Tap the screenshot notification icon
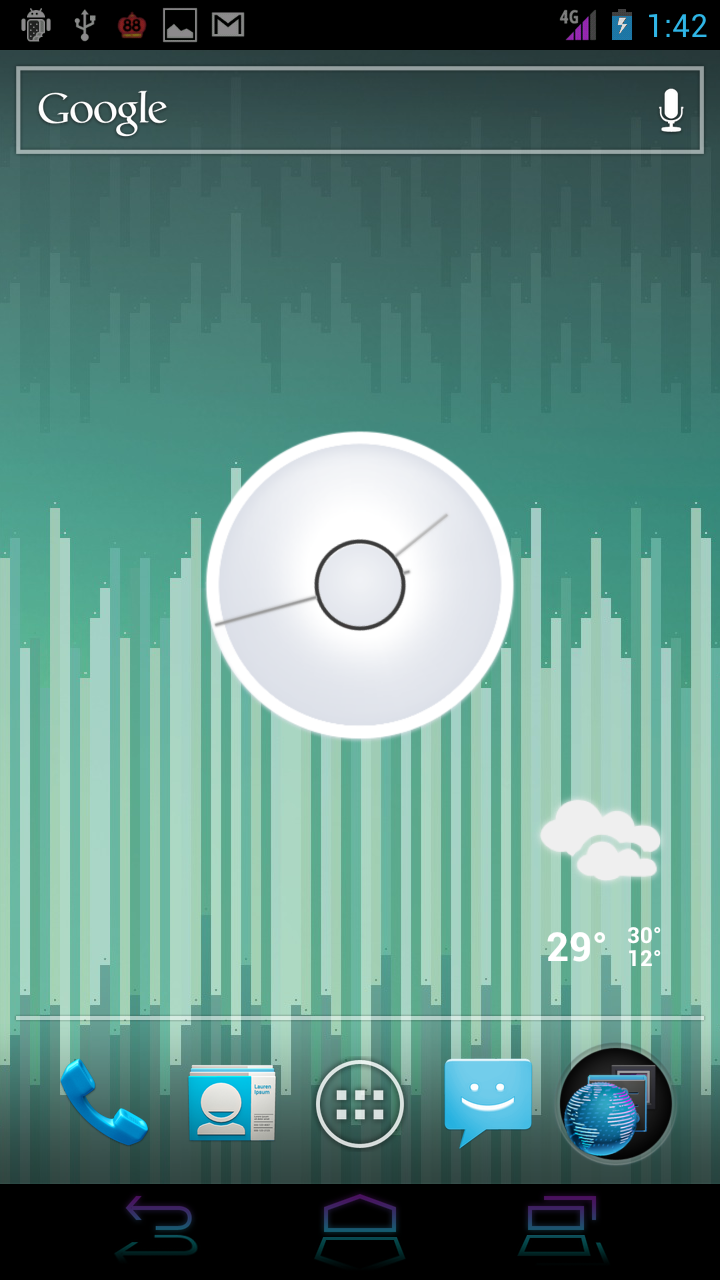The image size is (720, 1280). click(180, 24)
